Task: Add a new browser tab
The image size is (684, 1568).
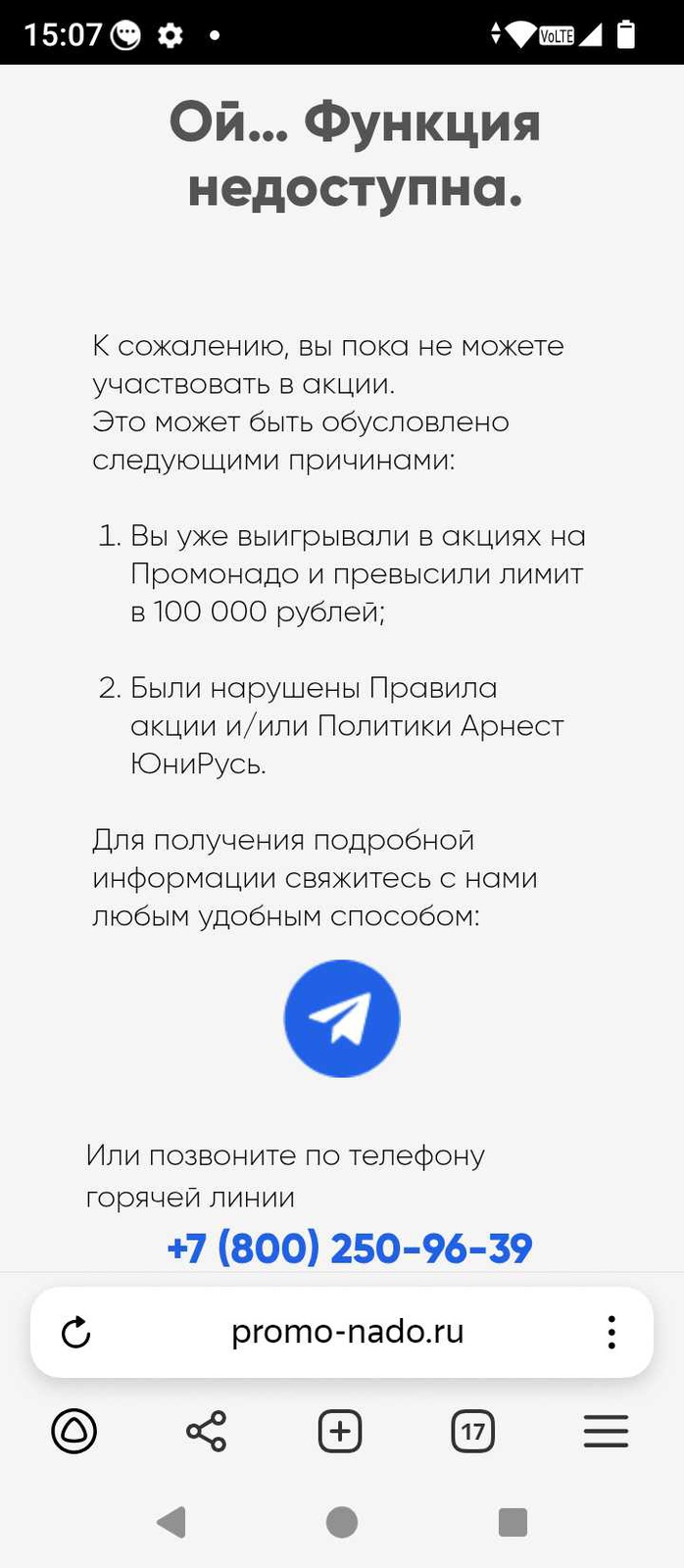Action: click(x=340, y=1432)
